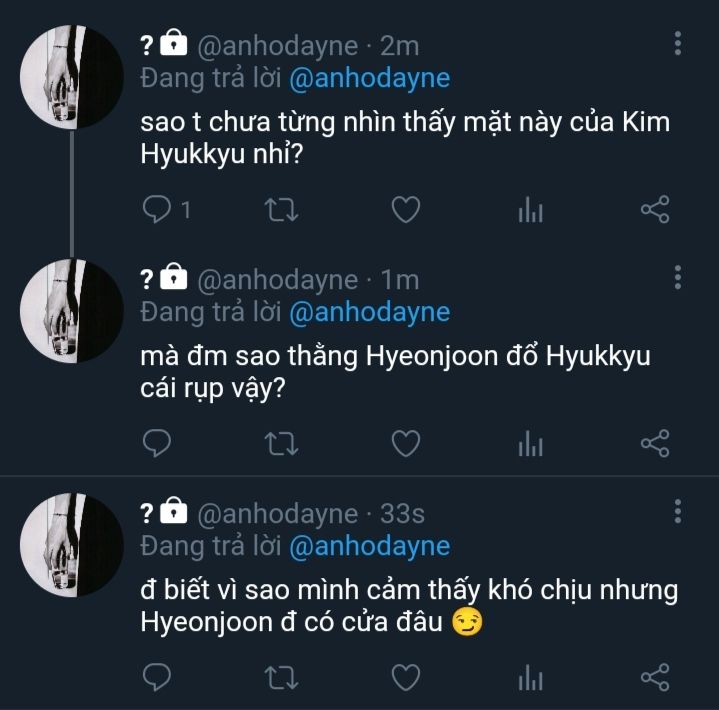The height and width of the screenshot is (710, 719).
Task: Retweet the tweet mentioning Kim Hyukkyu
Action: (x=281, y=209)
